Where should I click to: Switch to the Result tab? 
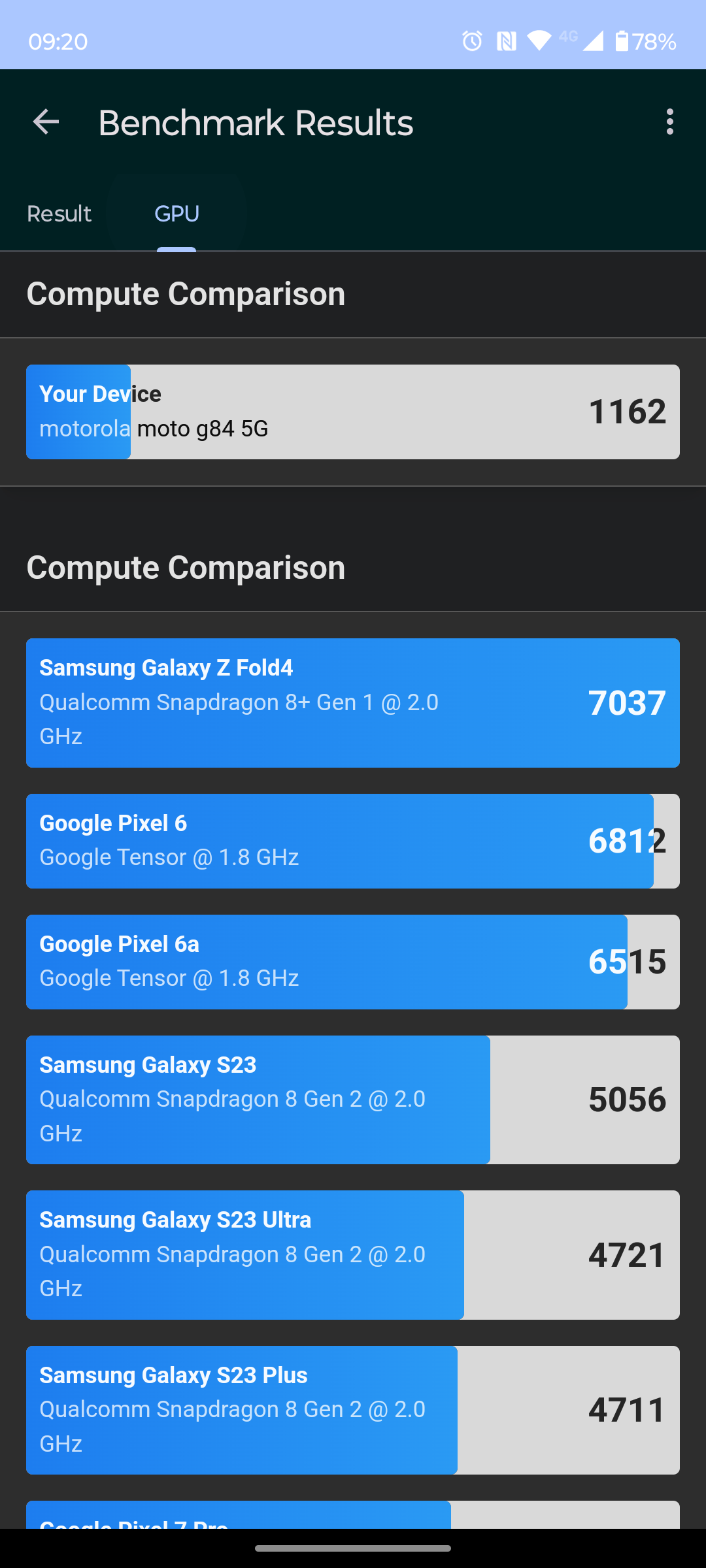pos(59,214)
